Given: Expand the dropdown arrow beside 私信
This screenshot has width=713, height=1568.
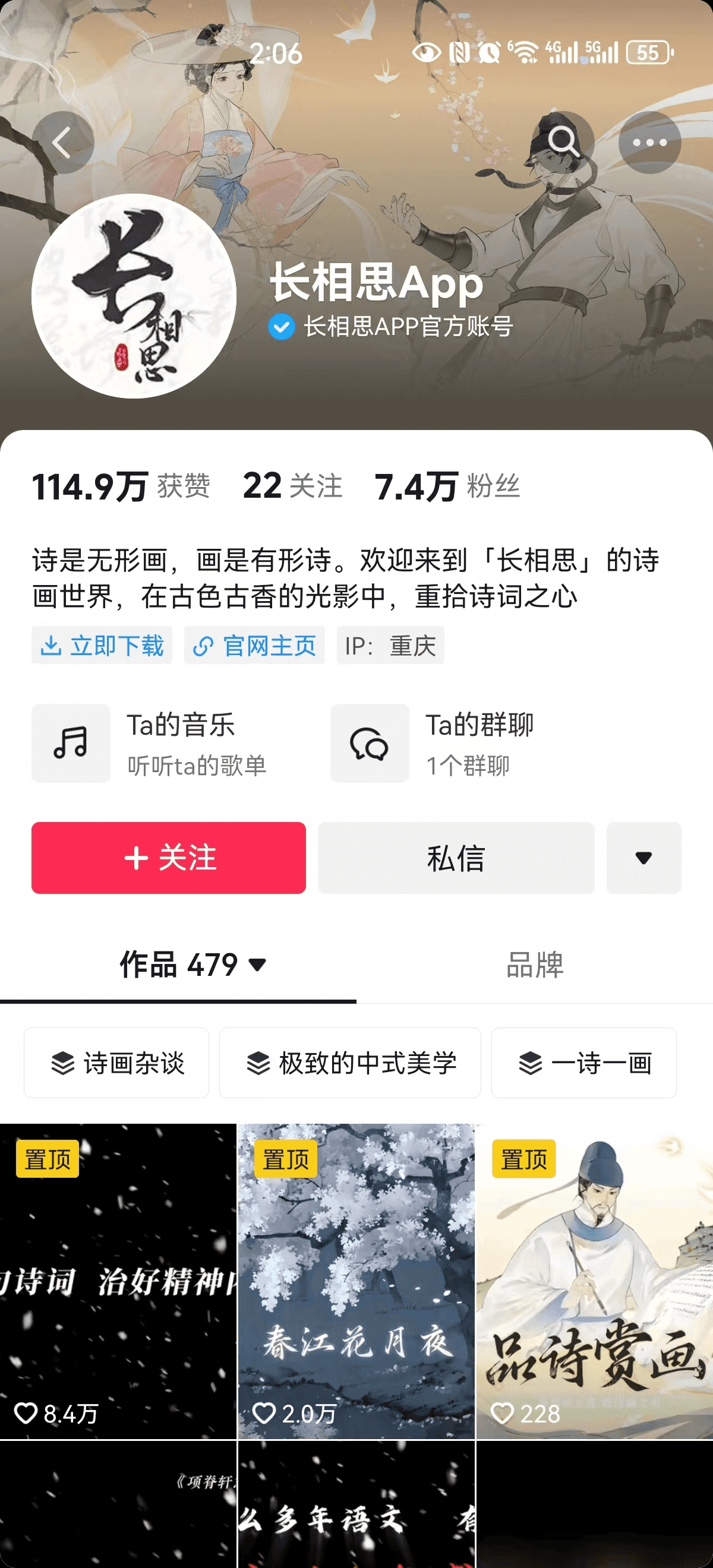Looking at the screenshot, I should (644, 858).
